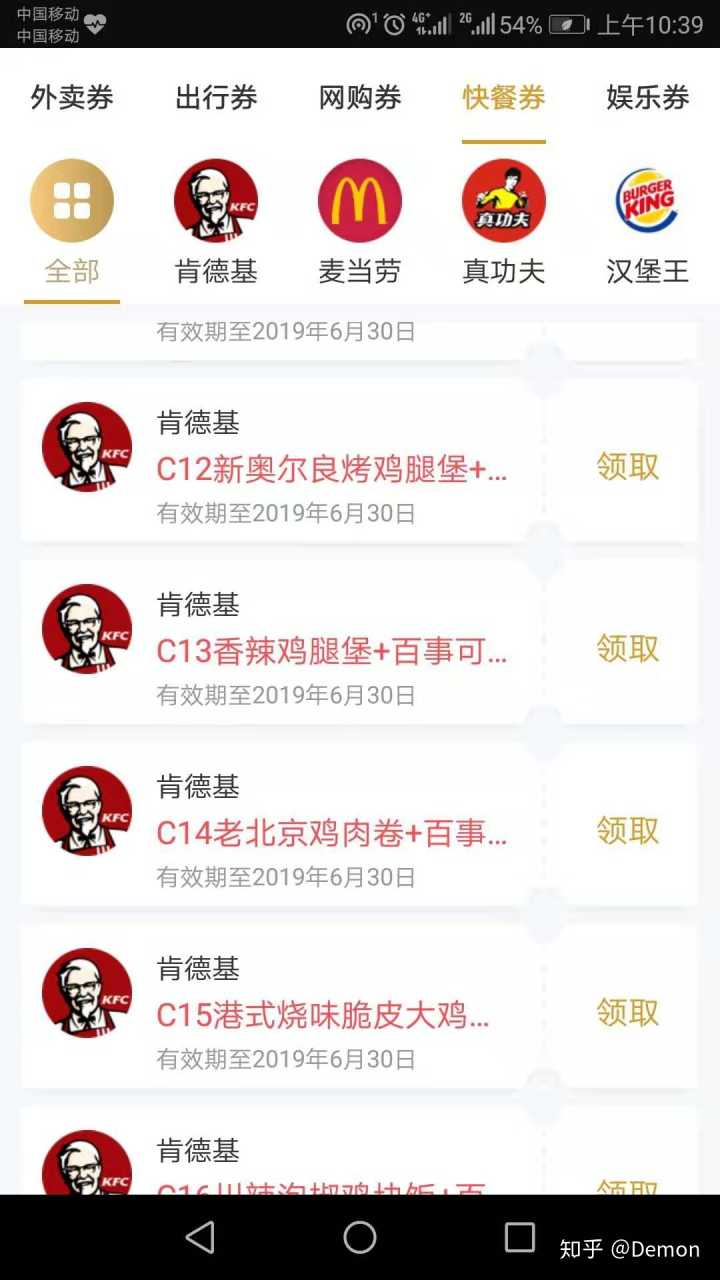Image resolution: width=720 pixels, height=1280 pixels.
Task: Open the C12新奥尔良烤鸡腿堡 coupon card
Action: (330, 469)
